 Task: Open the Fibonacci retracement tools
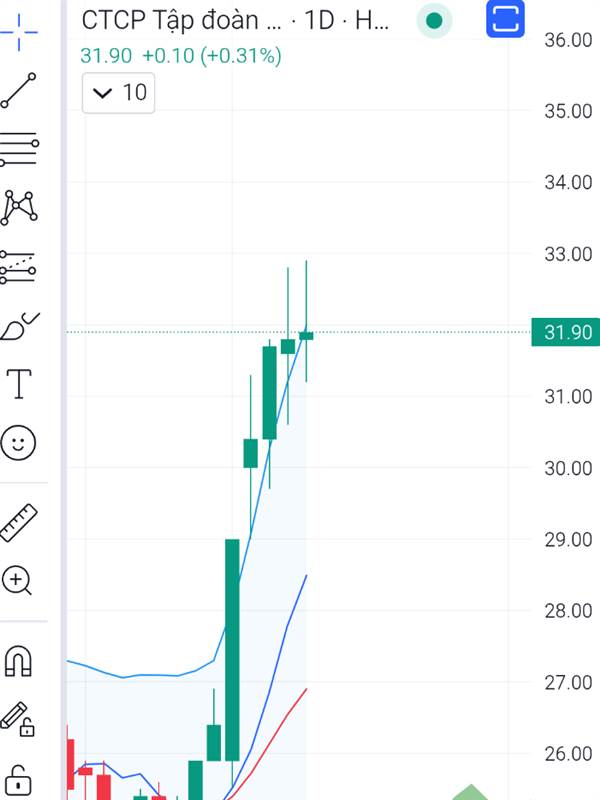coord(19,149)
